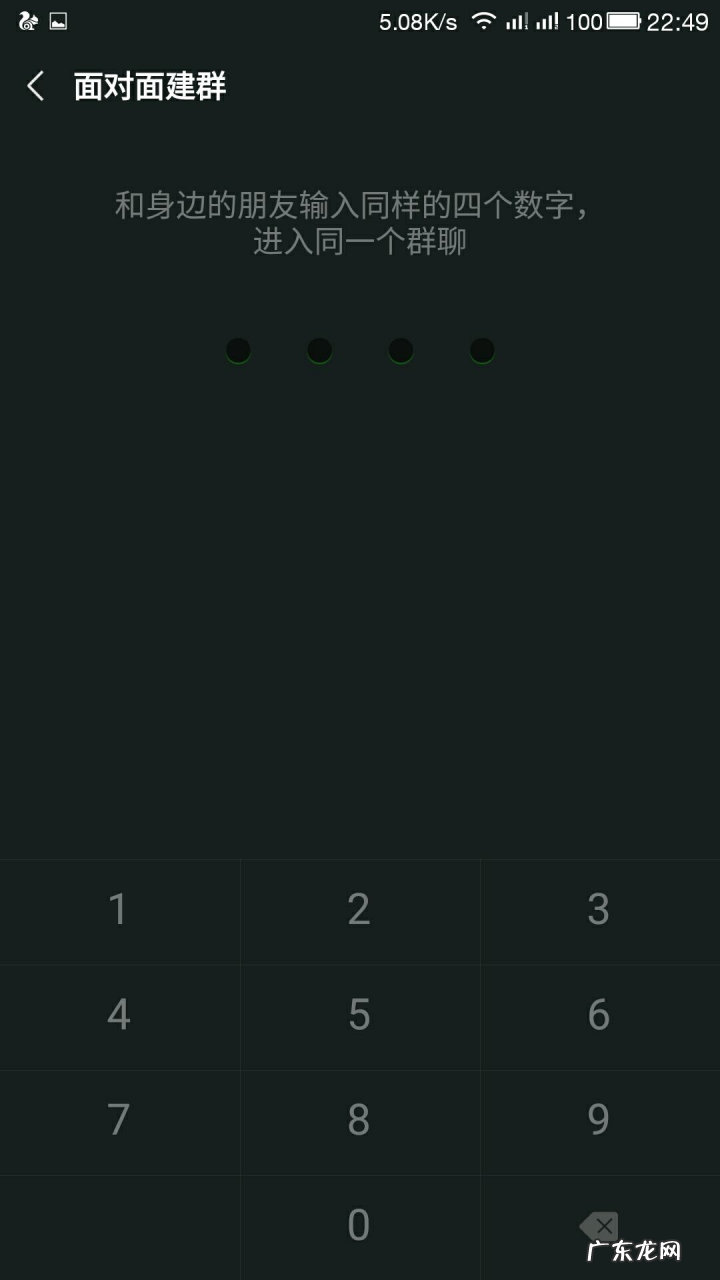Enter digit 2 on the keypad
Viewport: 720px width, 1280px height.
click(359, 910)
